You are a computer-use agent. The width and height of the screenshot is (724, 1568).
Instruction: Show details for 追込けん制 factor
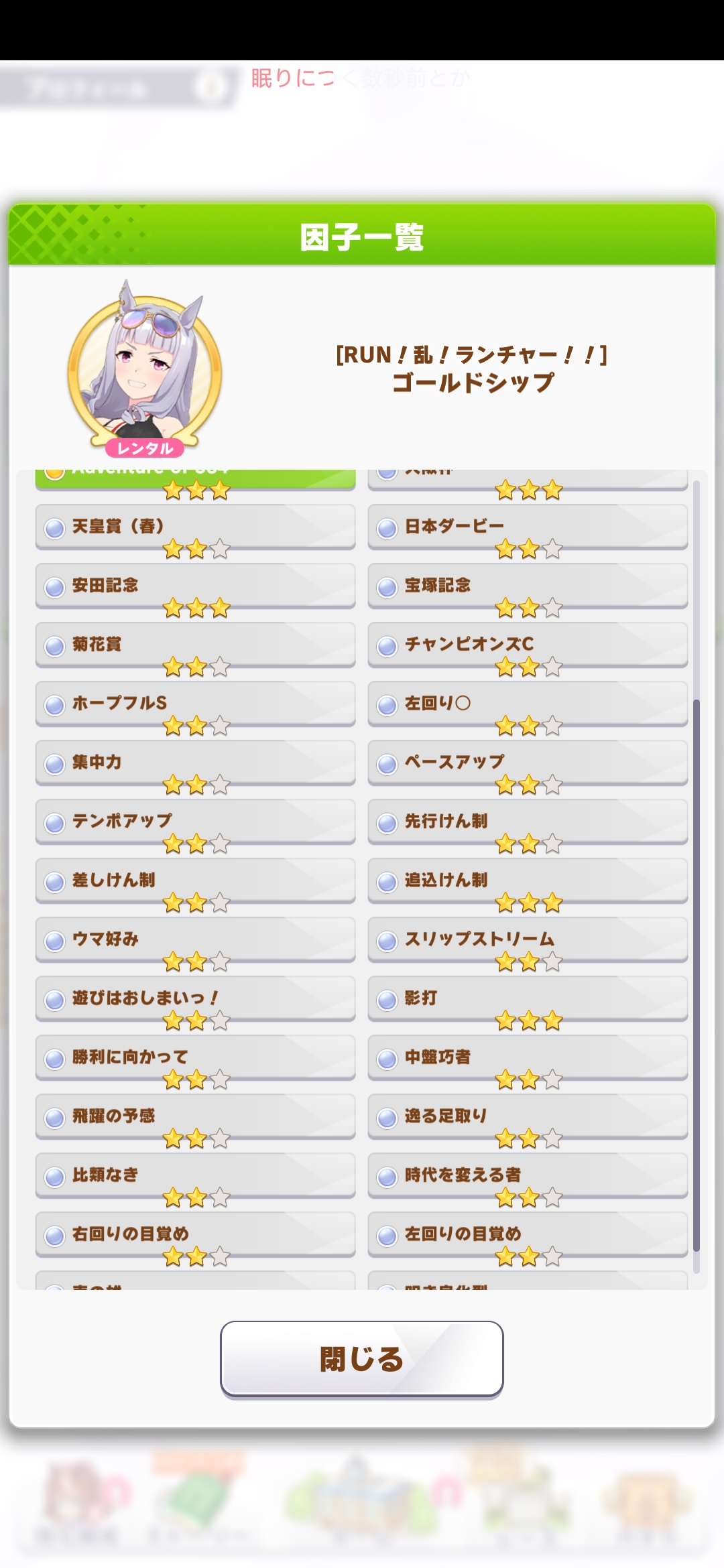click(528, 880)
